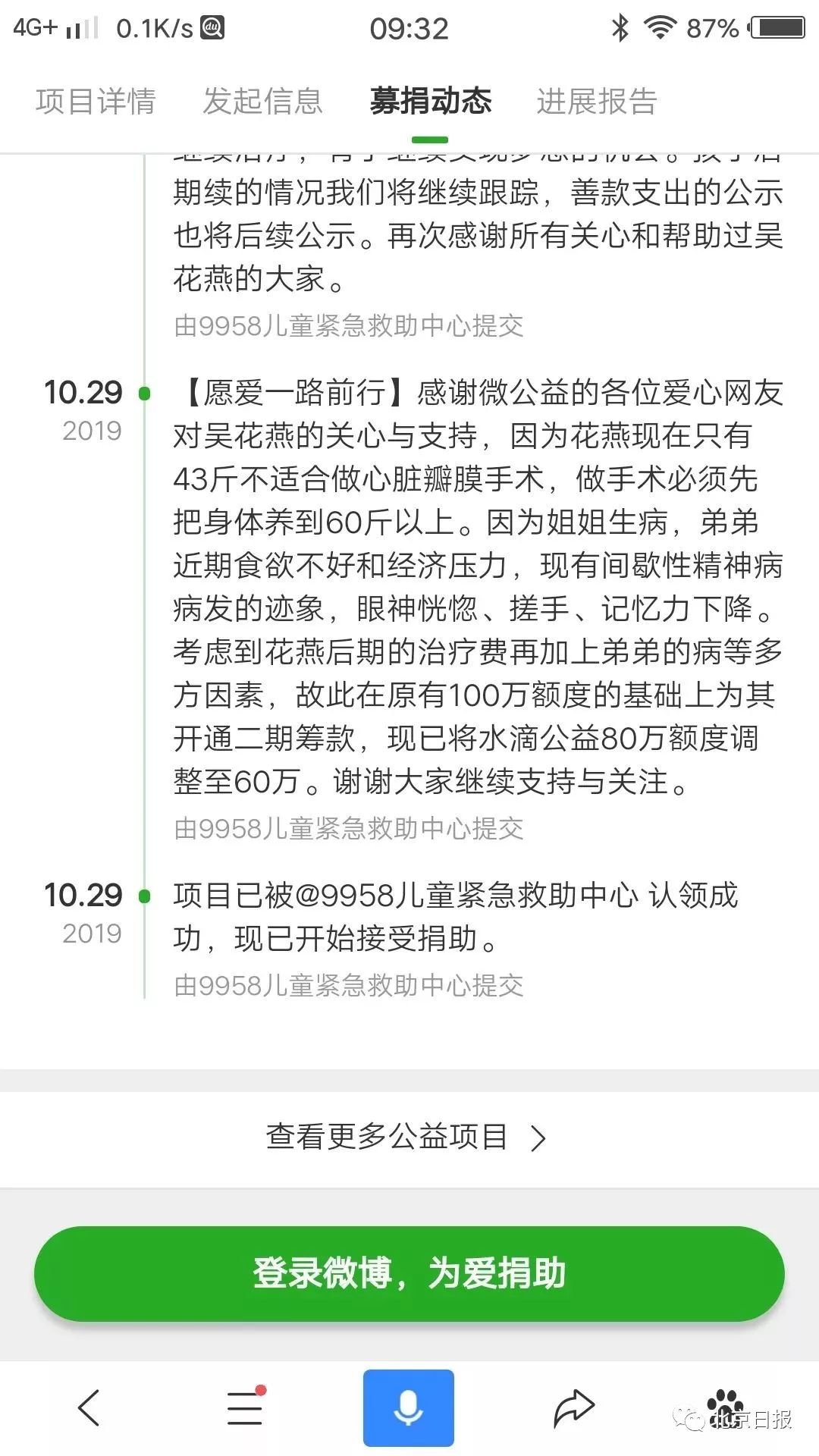Screen dimensions: 819x1456
Task: Open the 发起信息 tab
Action: [x=262, y=101]
